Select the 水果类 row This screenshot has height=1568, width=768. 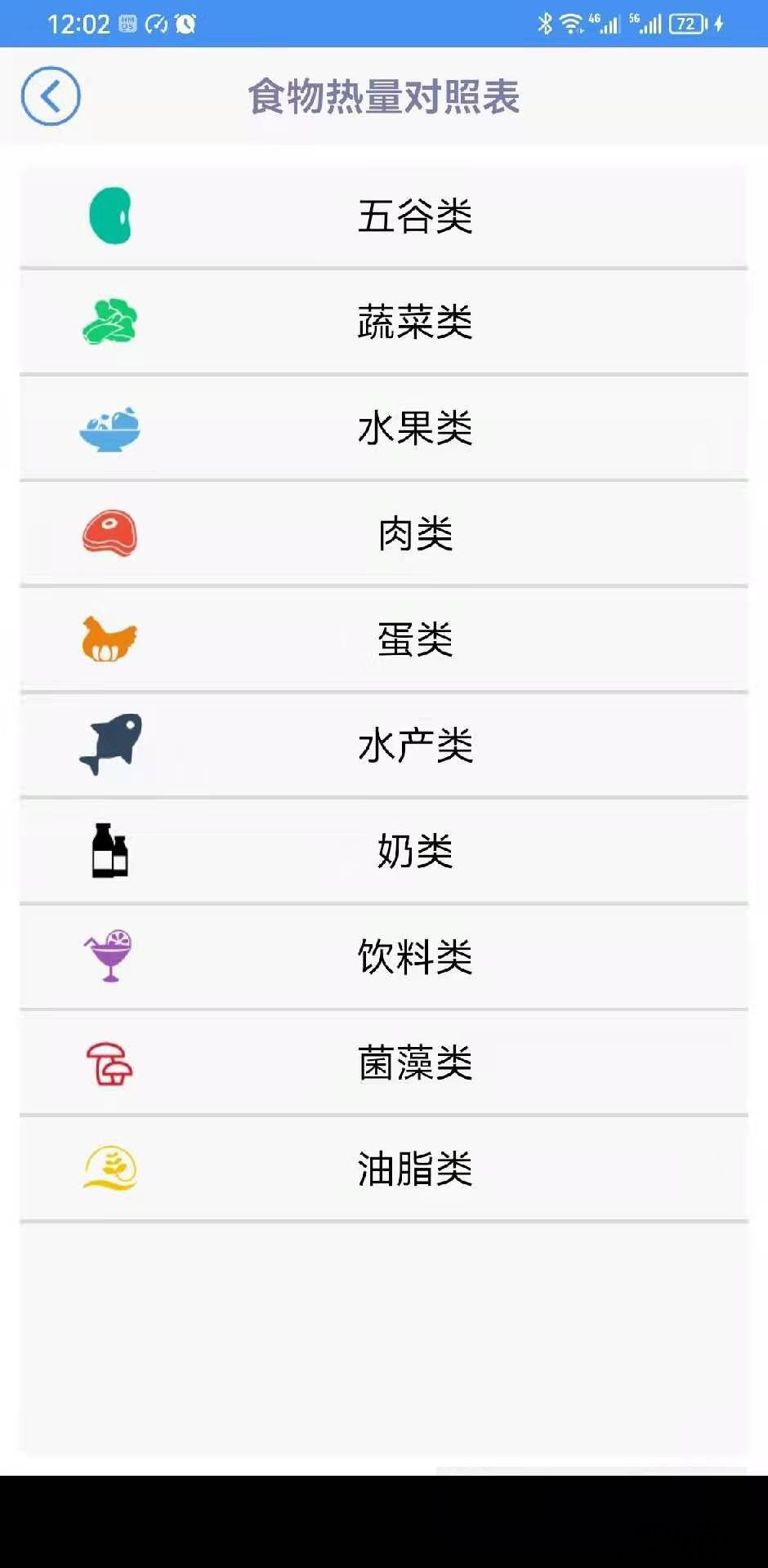(x=384, y=428)
